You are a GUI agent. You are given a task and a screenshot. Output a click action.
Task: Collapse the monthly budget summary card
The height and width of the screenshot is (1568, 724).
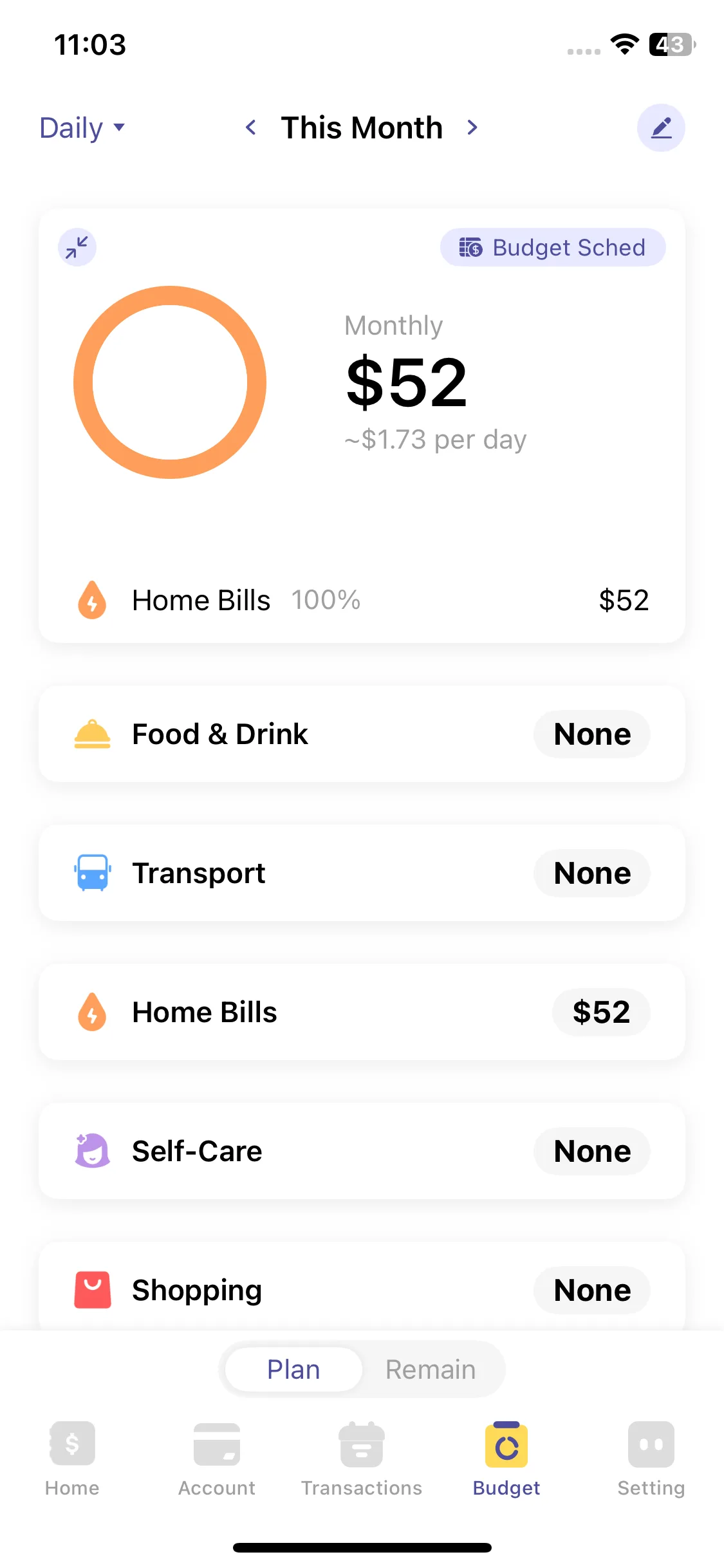coord(77,247)
